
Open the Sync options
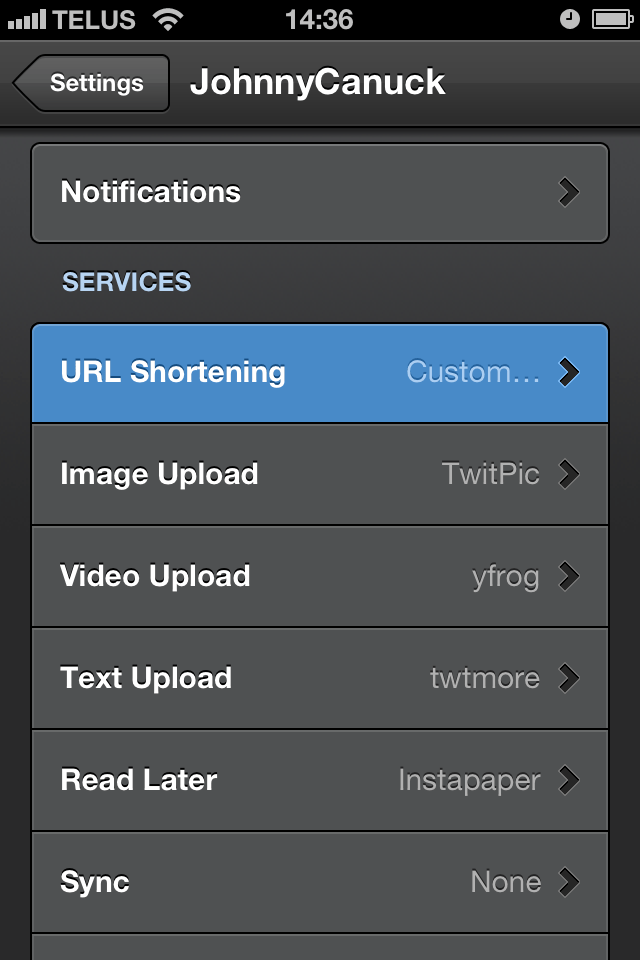click(x=320, y=882)
